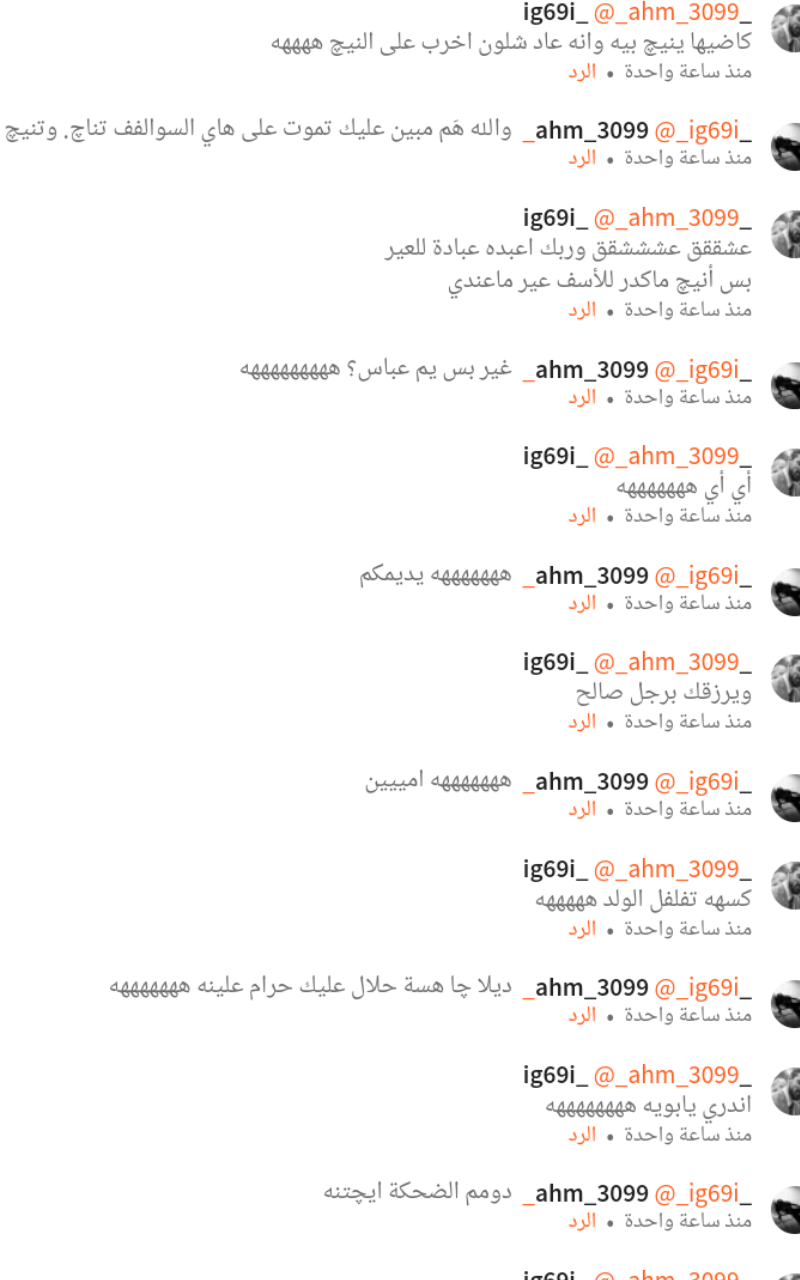
Task: Reply to the 'اندري يابويه' comment
Action: click(x=582, y=1135)
